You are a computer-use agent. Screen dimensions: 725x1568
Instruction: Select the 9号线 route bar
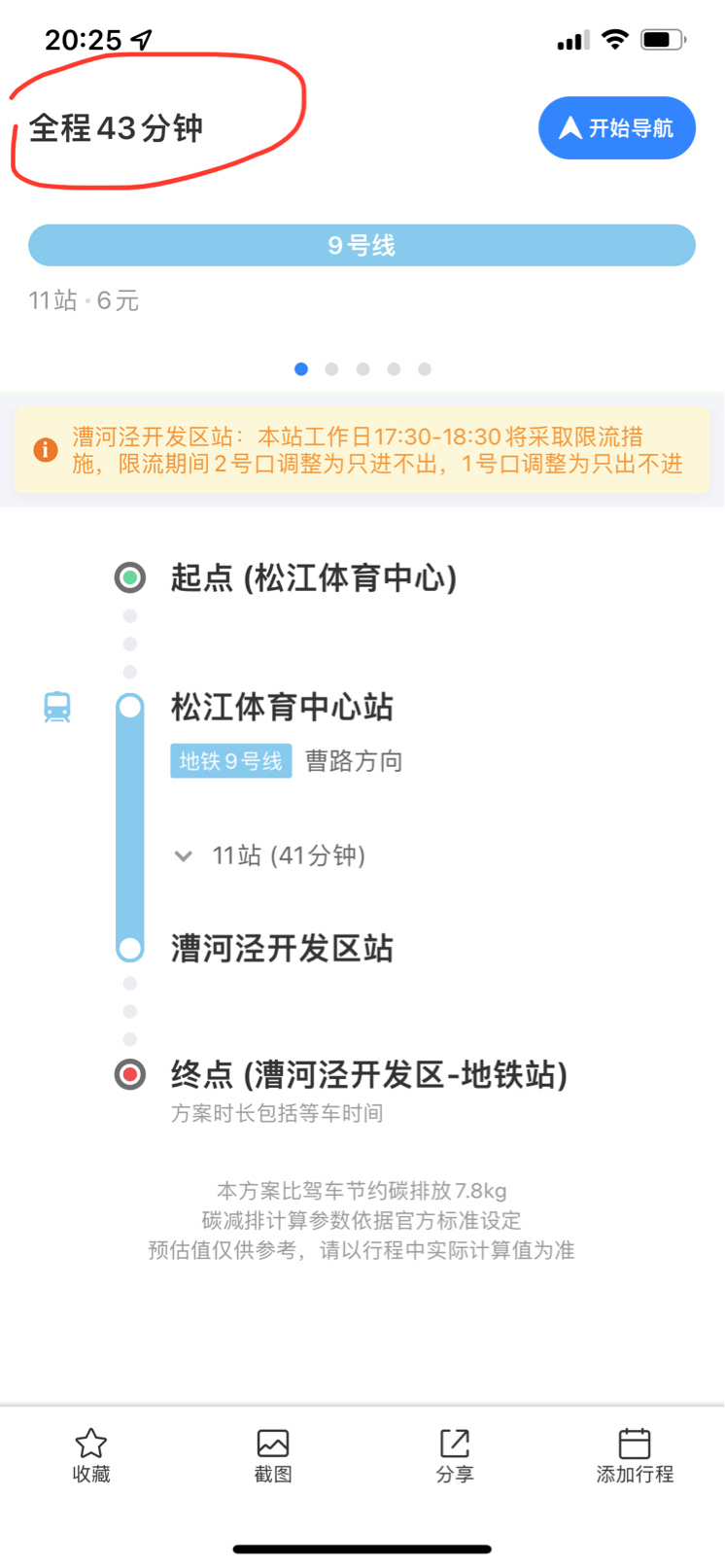point(362,245)
